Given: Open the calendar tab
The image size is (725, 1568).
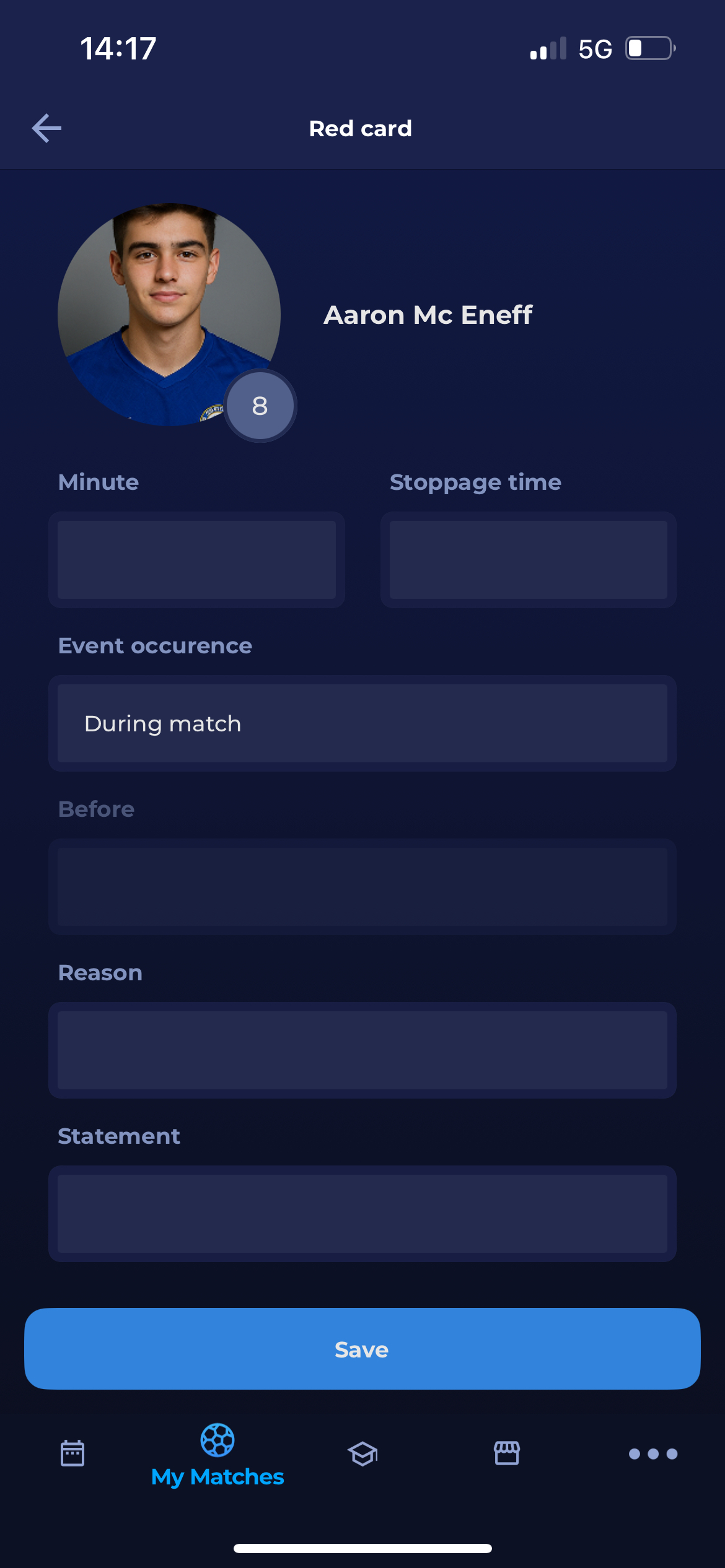Looking at the screenshot, I should pyautogui.click(x=72, y=1453).
